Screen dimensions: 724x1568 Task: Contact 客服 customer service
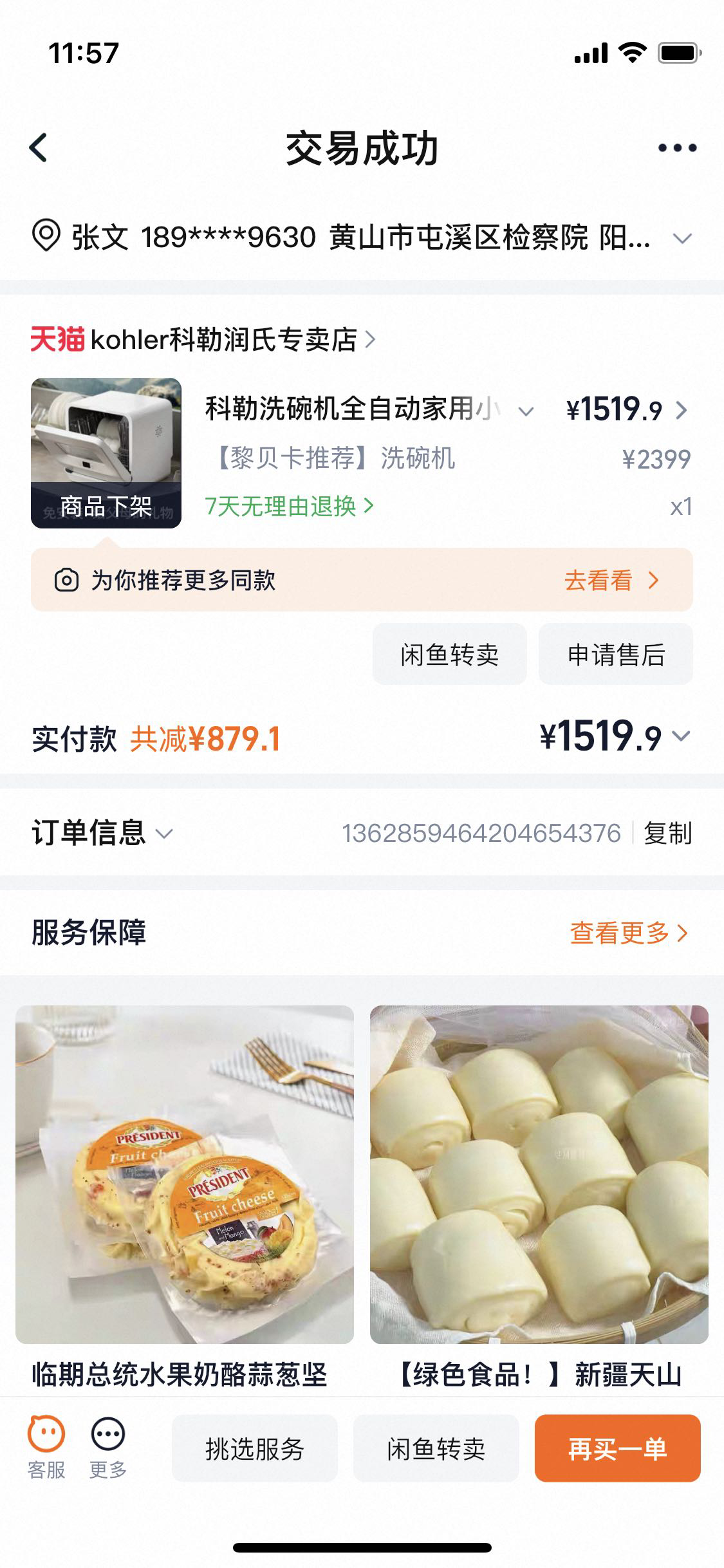tap(46, 1448)
